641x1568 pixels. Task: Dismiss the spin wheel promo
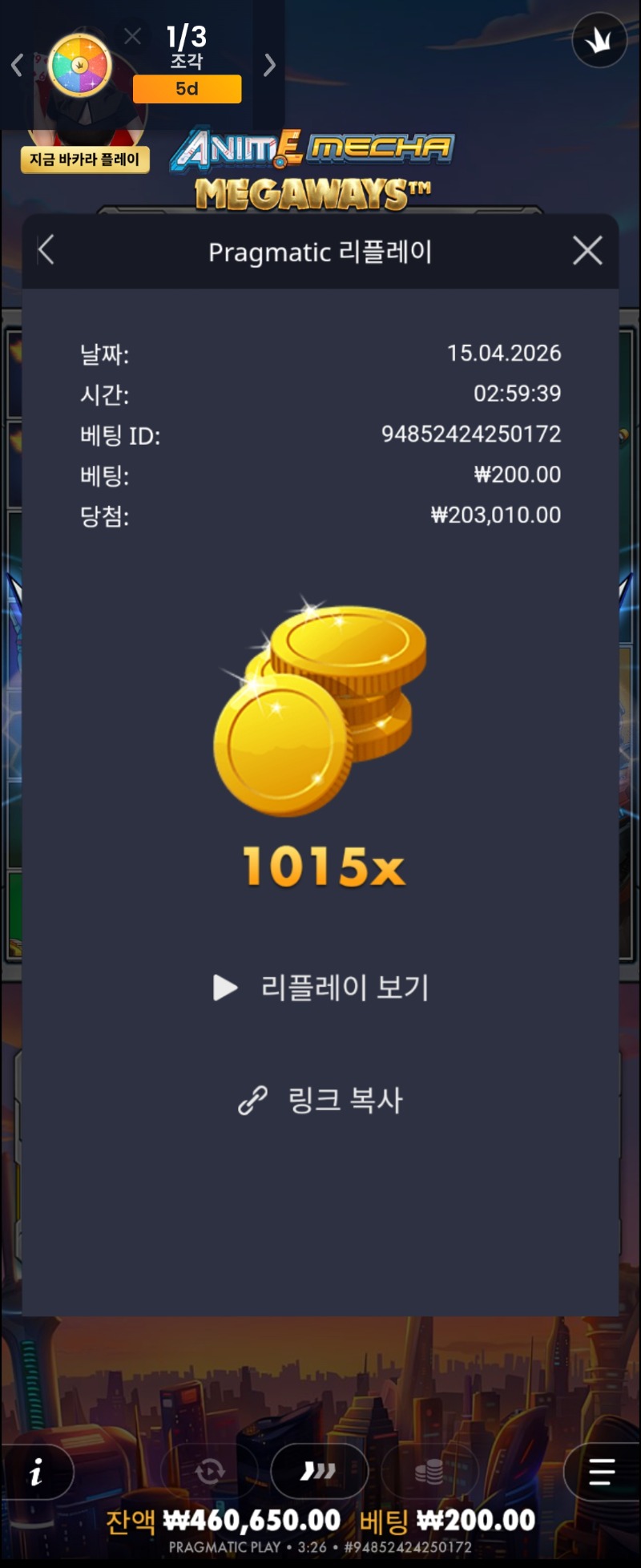[133, 36]
